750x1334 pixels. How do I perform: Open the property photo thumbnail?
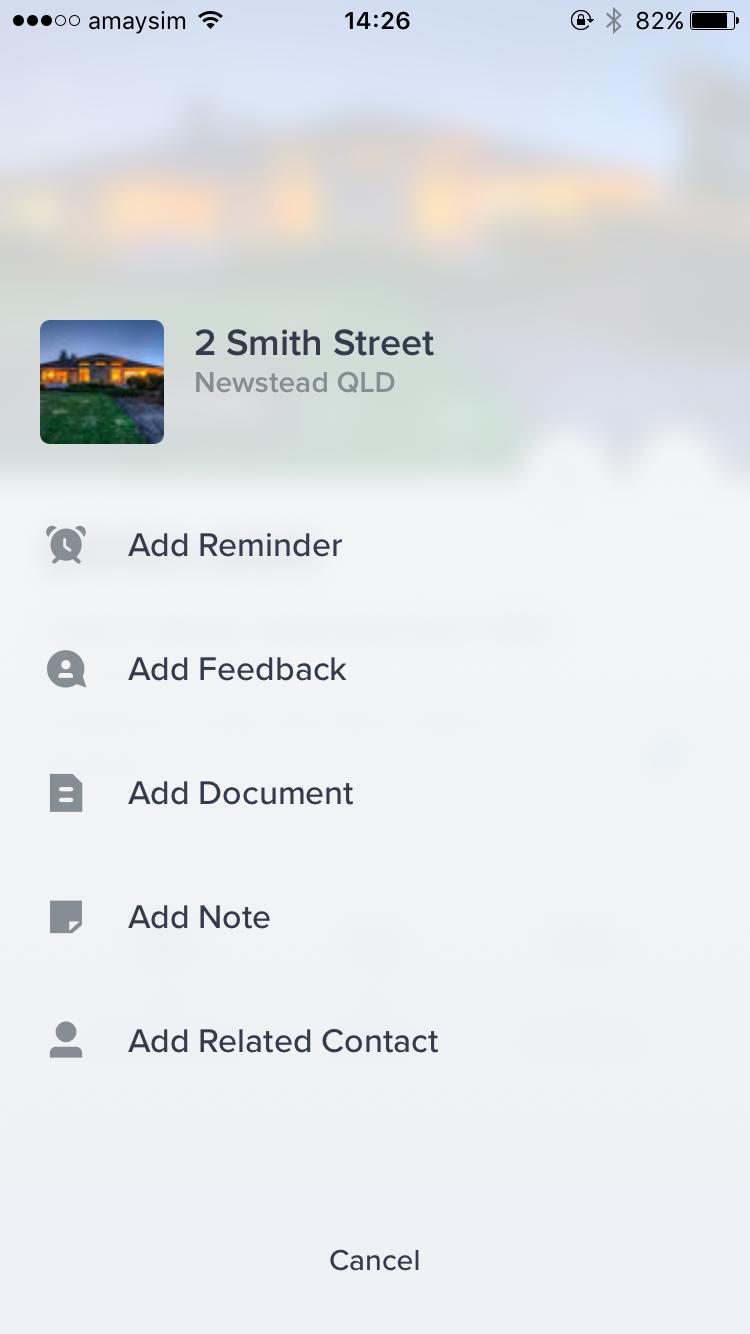(101, 381)
